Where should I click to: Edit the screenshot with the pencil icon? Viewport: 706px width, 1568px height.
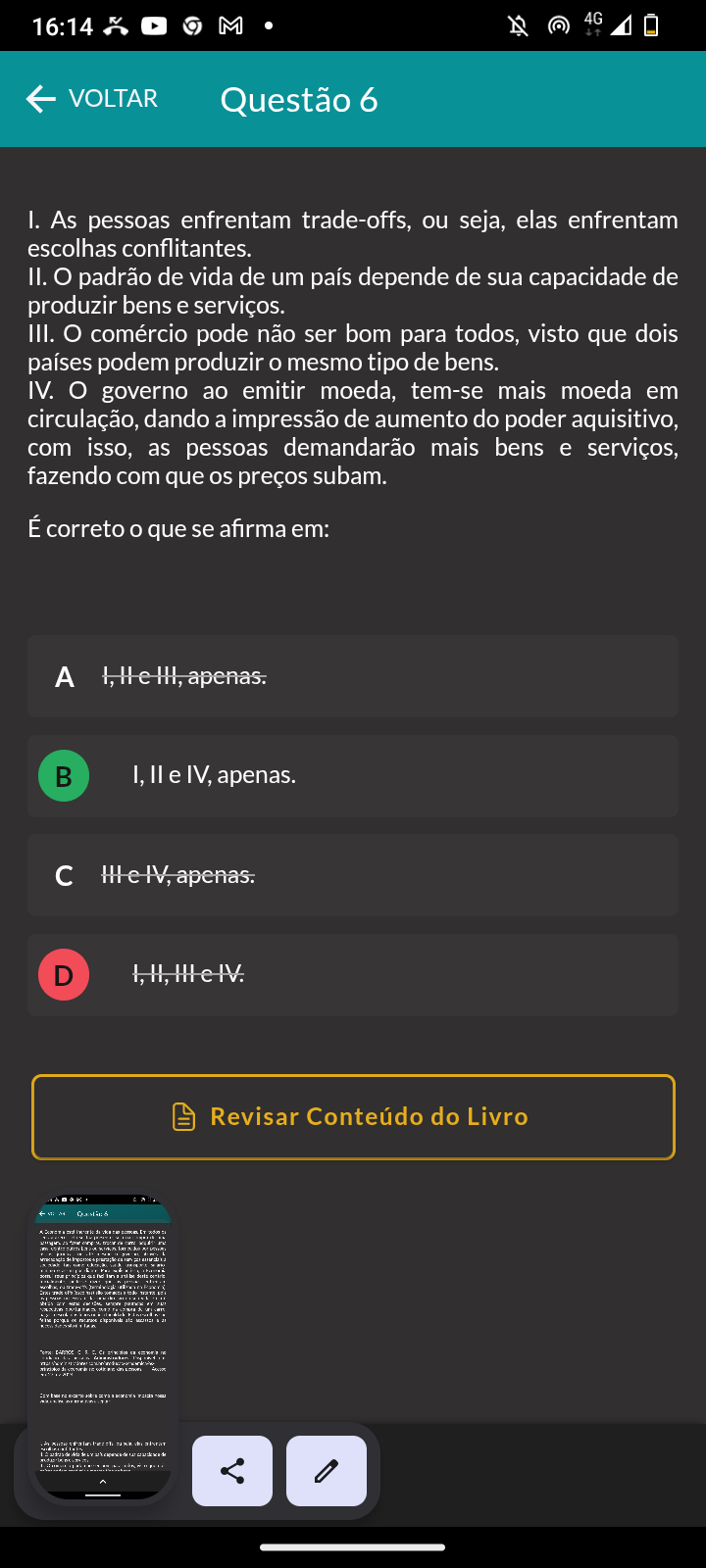(x=327, y=1471)
